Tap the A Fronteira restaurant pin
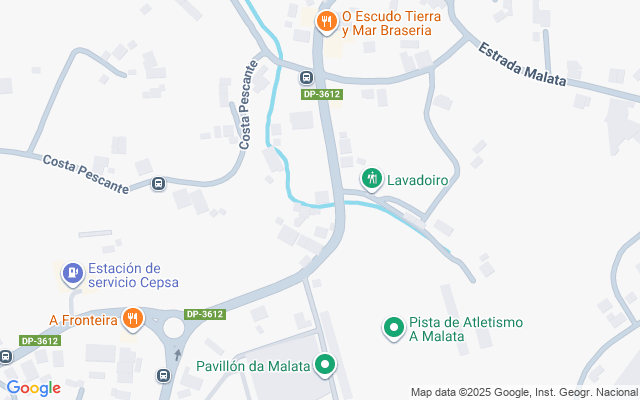The image size is (640, 400). pos(133,320)
